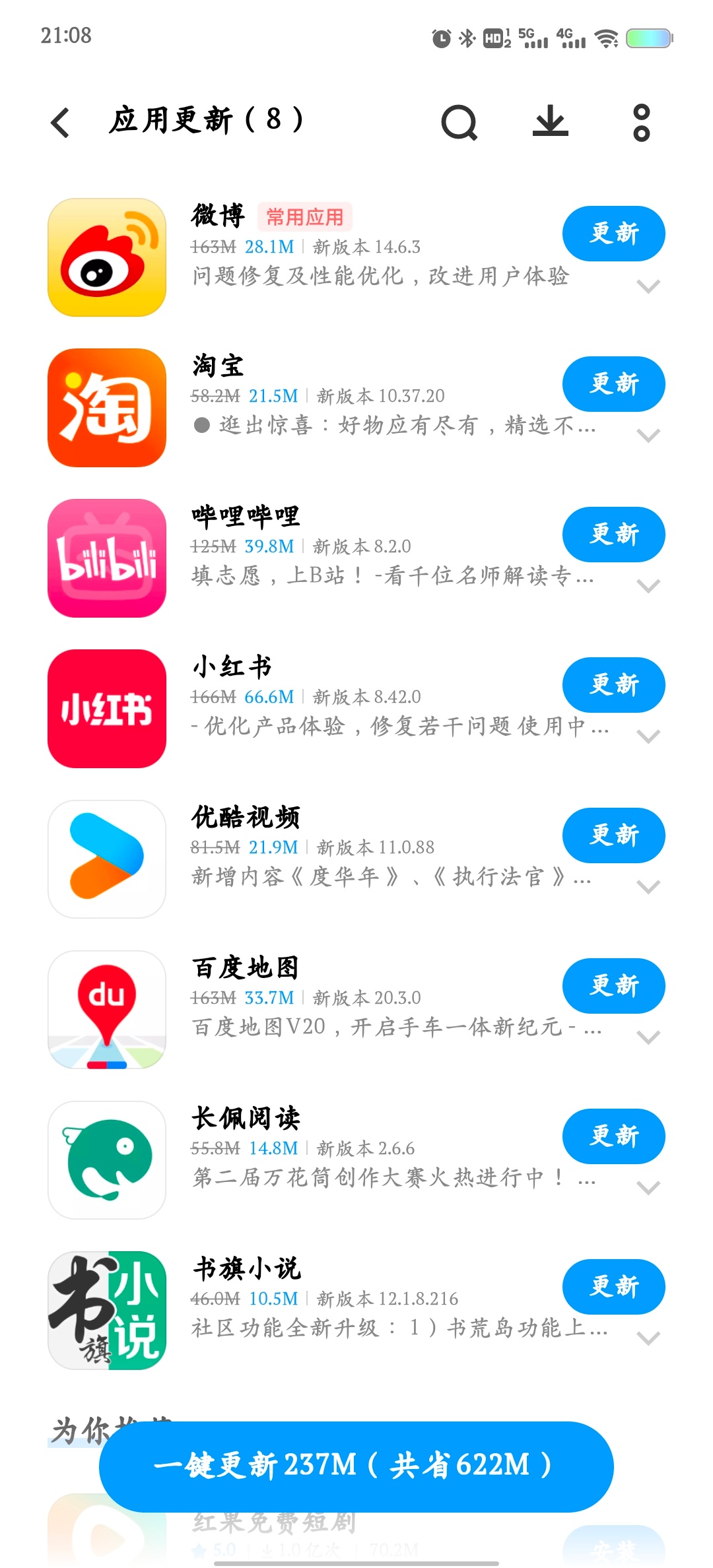The height and width of the screenshot is (1568, 713).
Task: Tap 更新 for 优酷视频
Action: click(613, 835)
